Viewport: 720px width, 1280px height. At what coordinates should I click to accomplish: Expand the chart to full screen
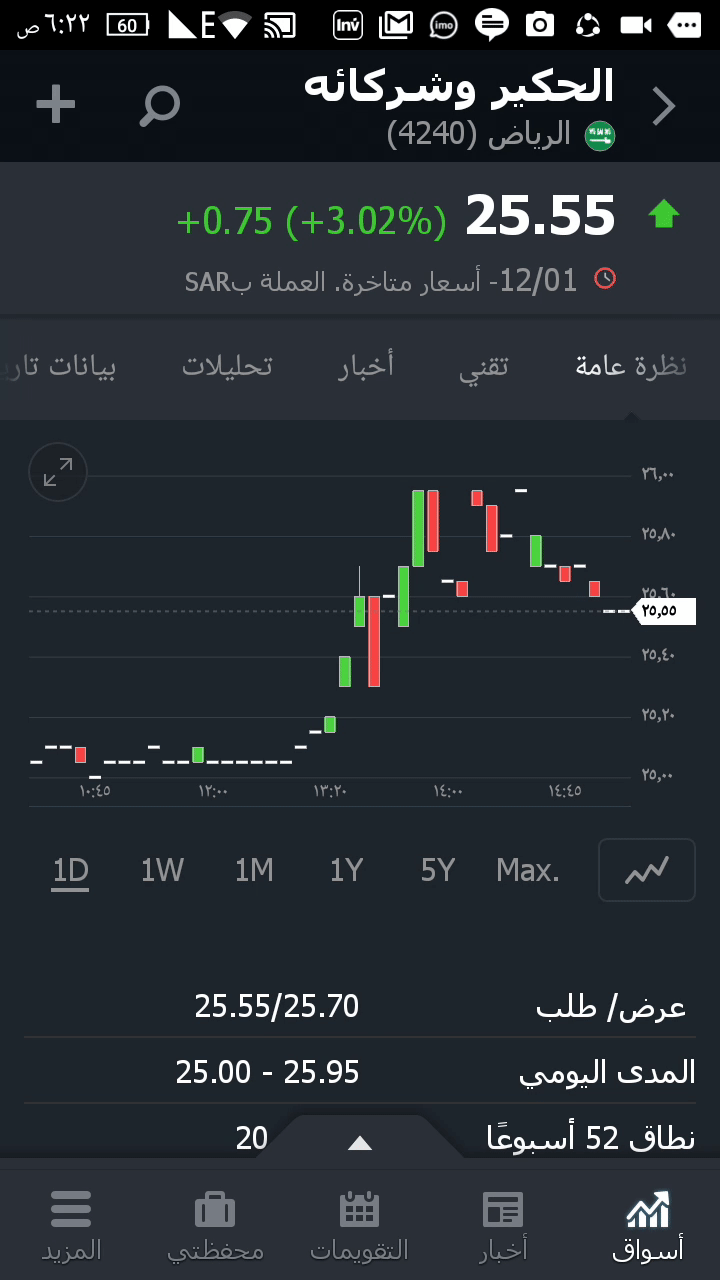coord(58,472)
